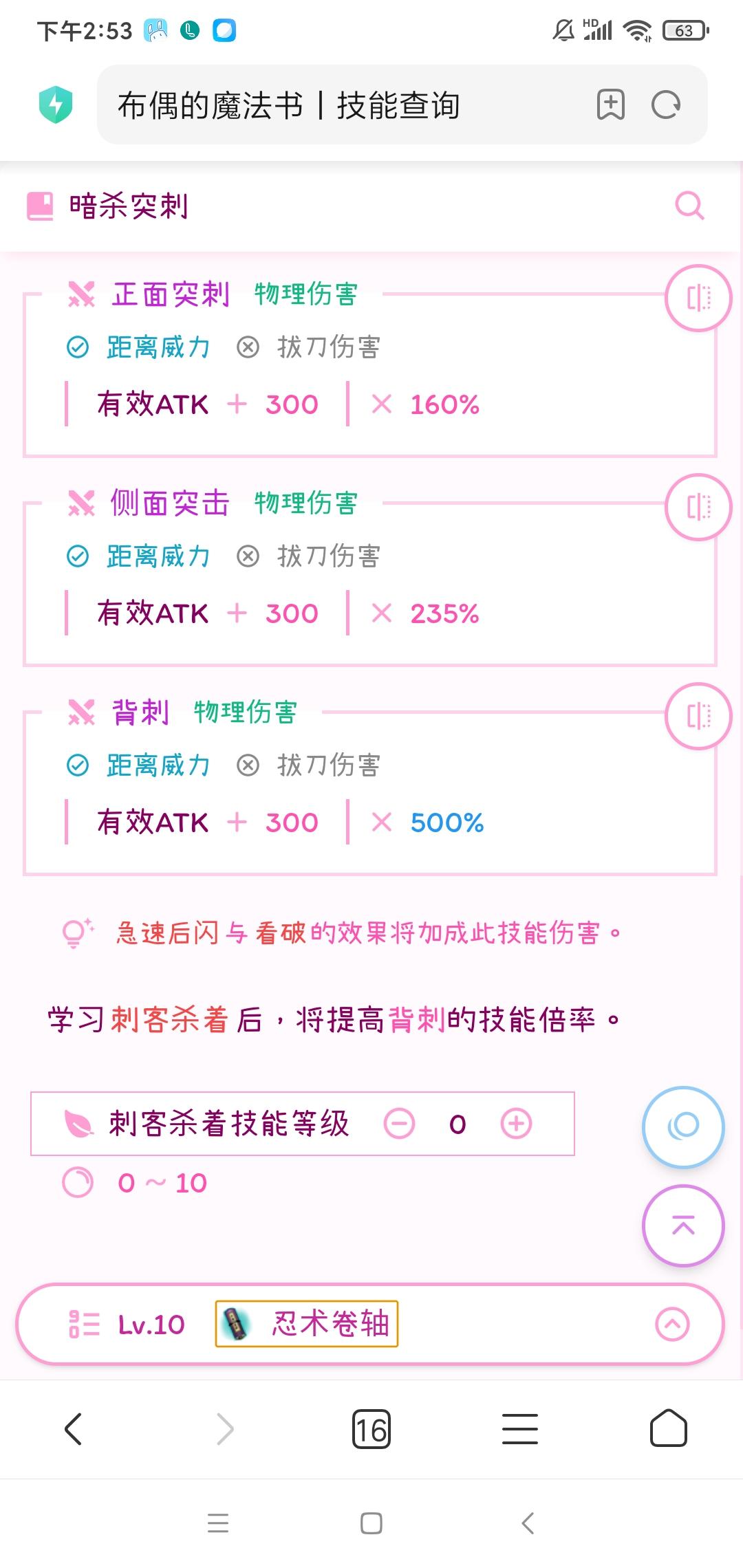Click the bookmark icon in the address bar
Screen dimensions: 743x1568
tap(611, 105)
